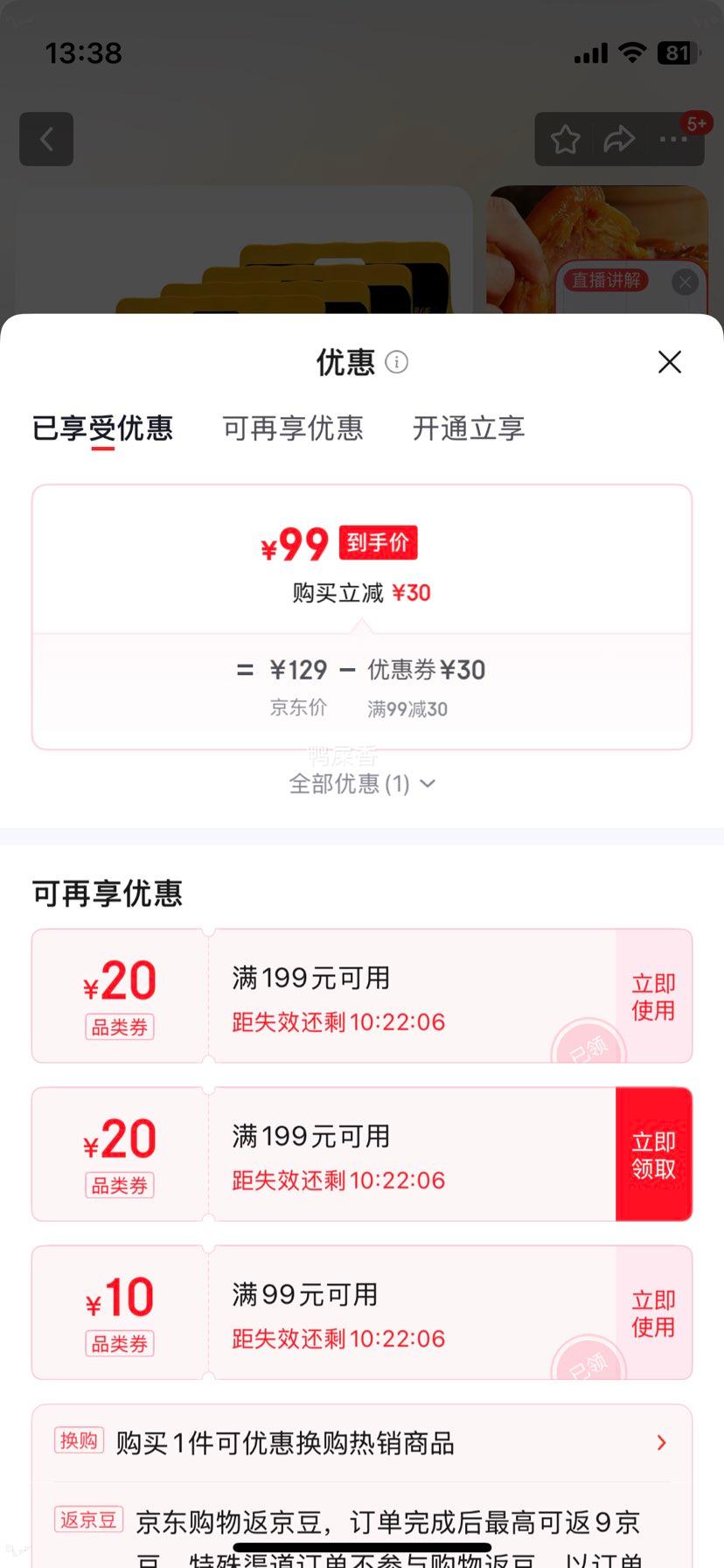Open the more options ellipsis menu
This screenshot has height=1568, width=724.
click(672, 138)
